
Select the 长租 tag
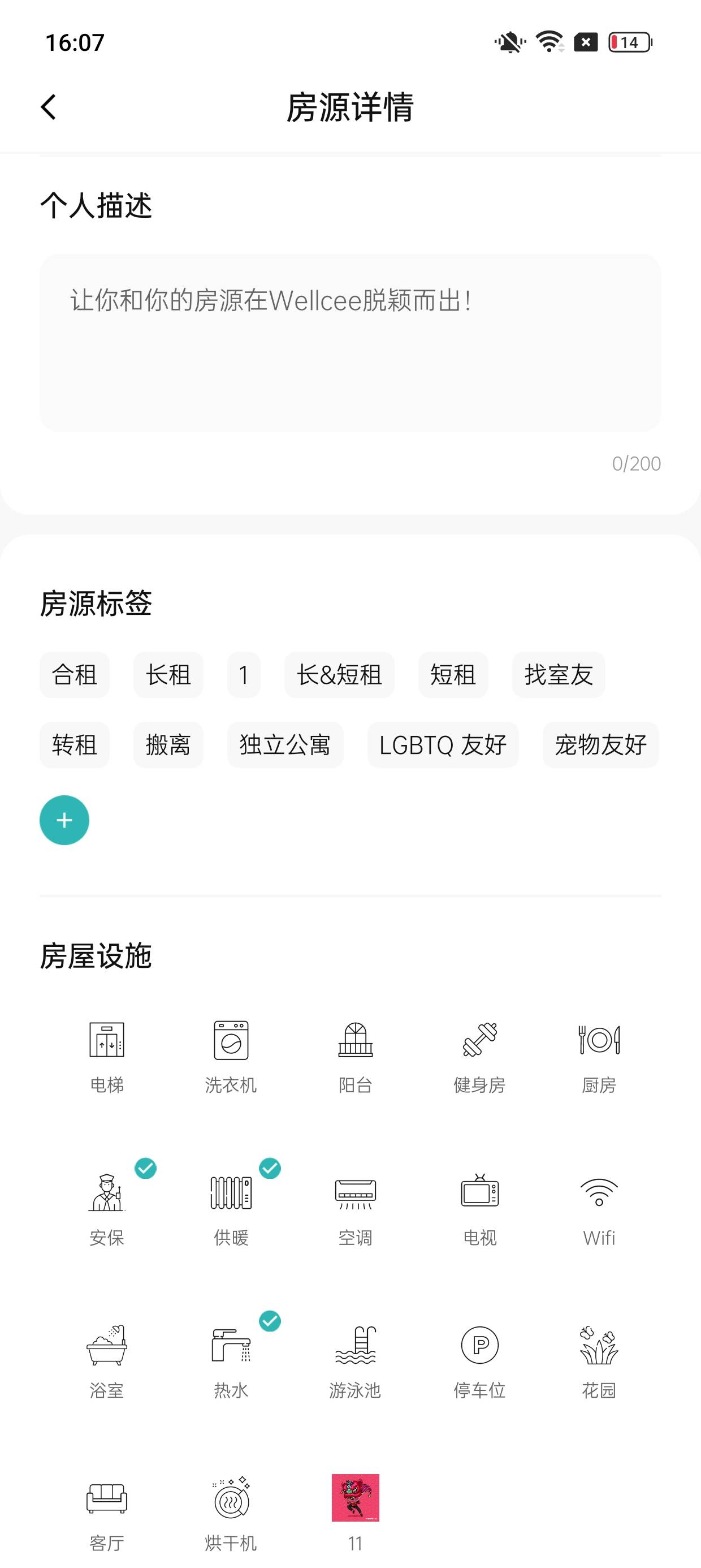coord(168,674)
